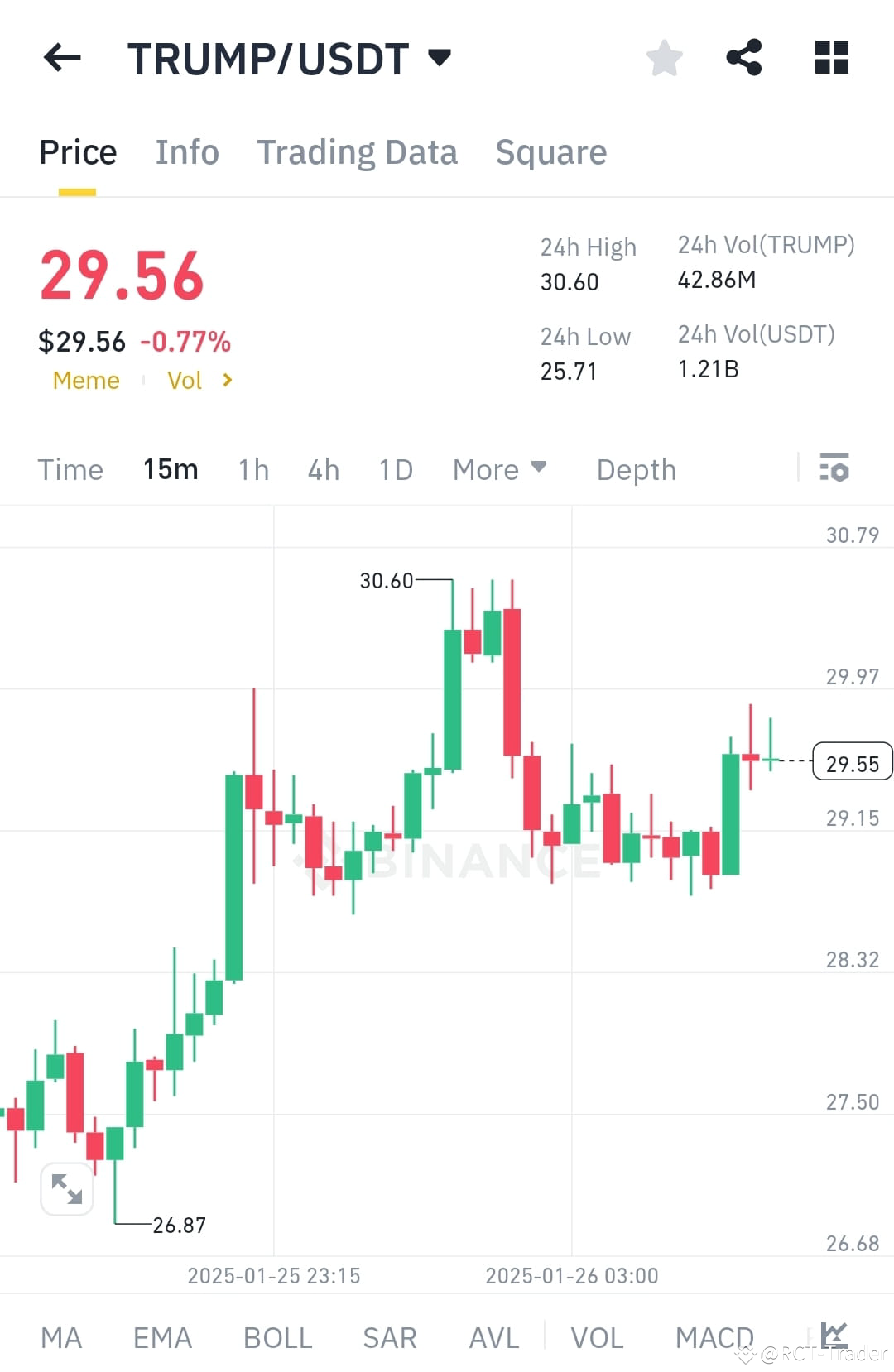Open the grid layout icon top right
The height and width of the screenshot is (1372, 894).
pyautogui.click(x=831, y=57)
